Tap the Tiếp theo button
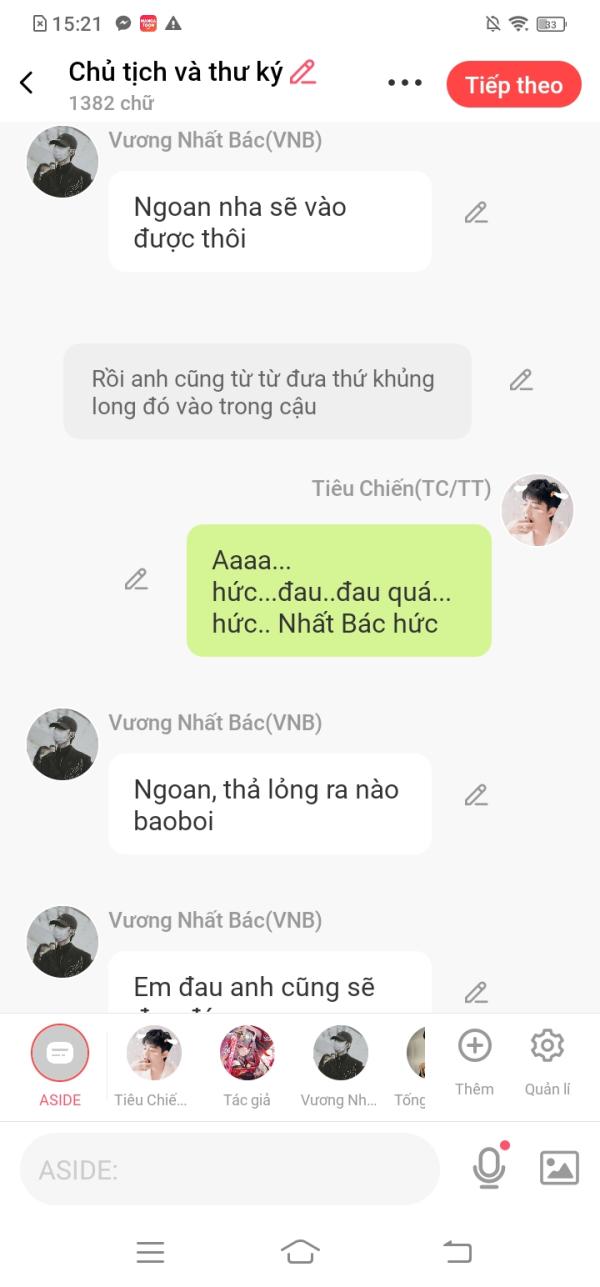Screen dimensions: 600x1287 [513, 85]
